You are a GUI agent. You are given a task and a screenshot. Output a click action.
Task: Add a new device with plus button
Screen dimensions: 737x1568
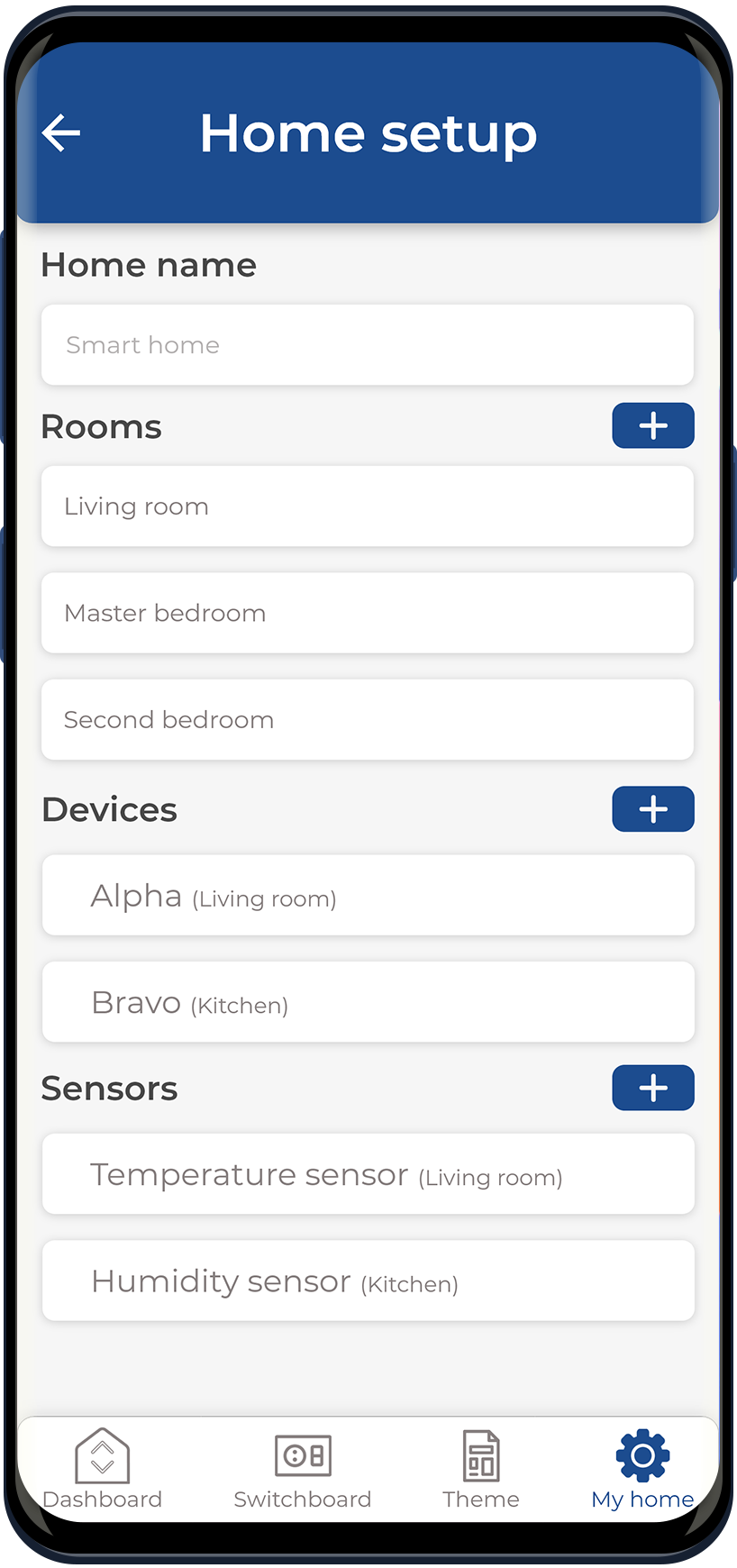tap(653, 809)
